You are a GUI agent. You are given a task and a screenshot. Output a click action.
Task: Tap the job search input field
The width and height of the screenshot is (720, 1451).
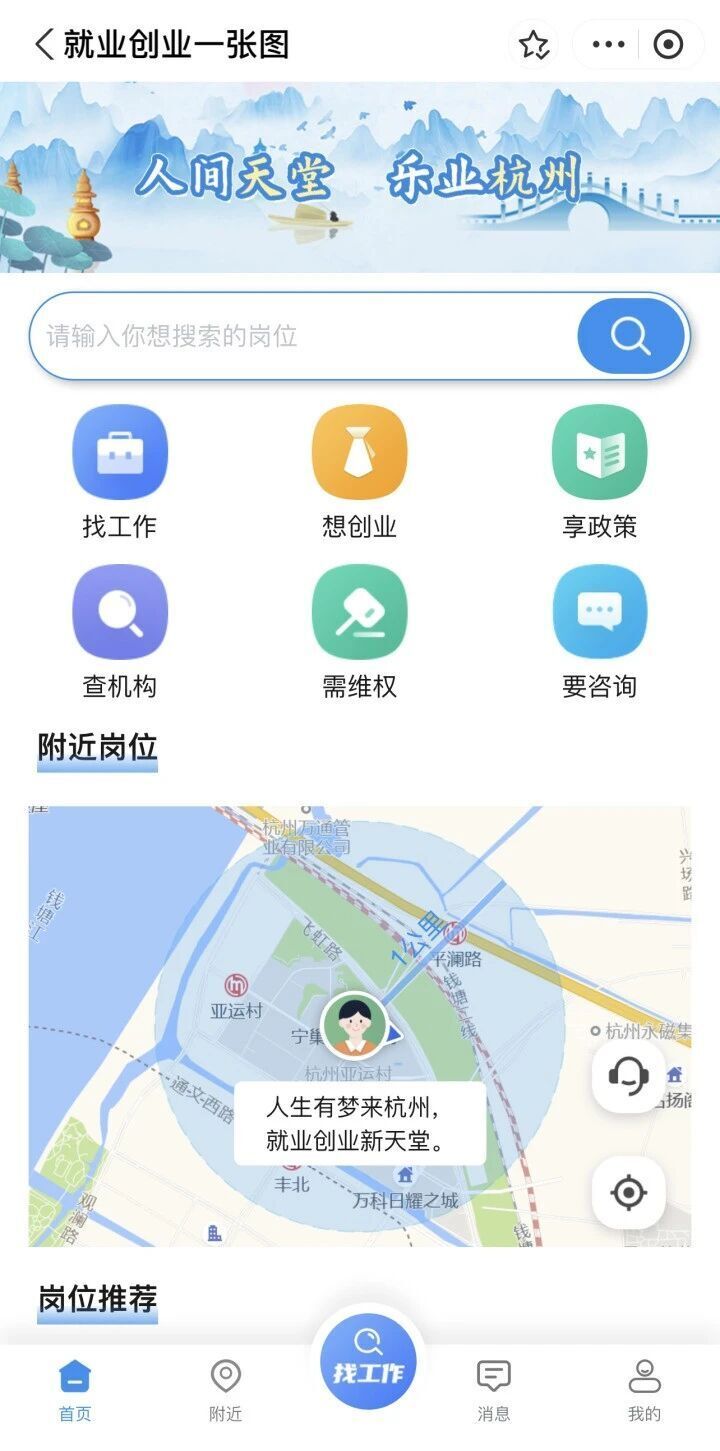pos(300,335)
